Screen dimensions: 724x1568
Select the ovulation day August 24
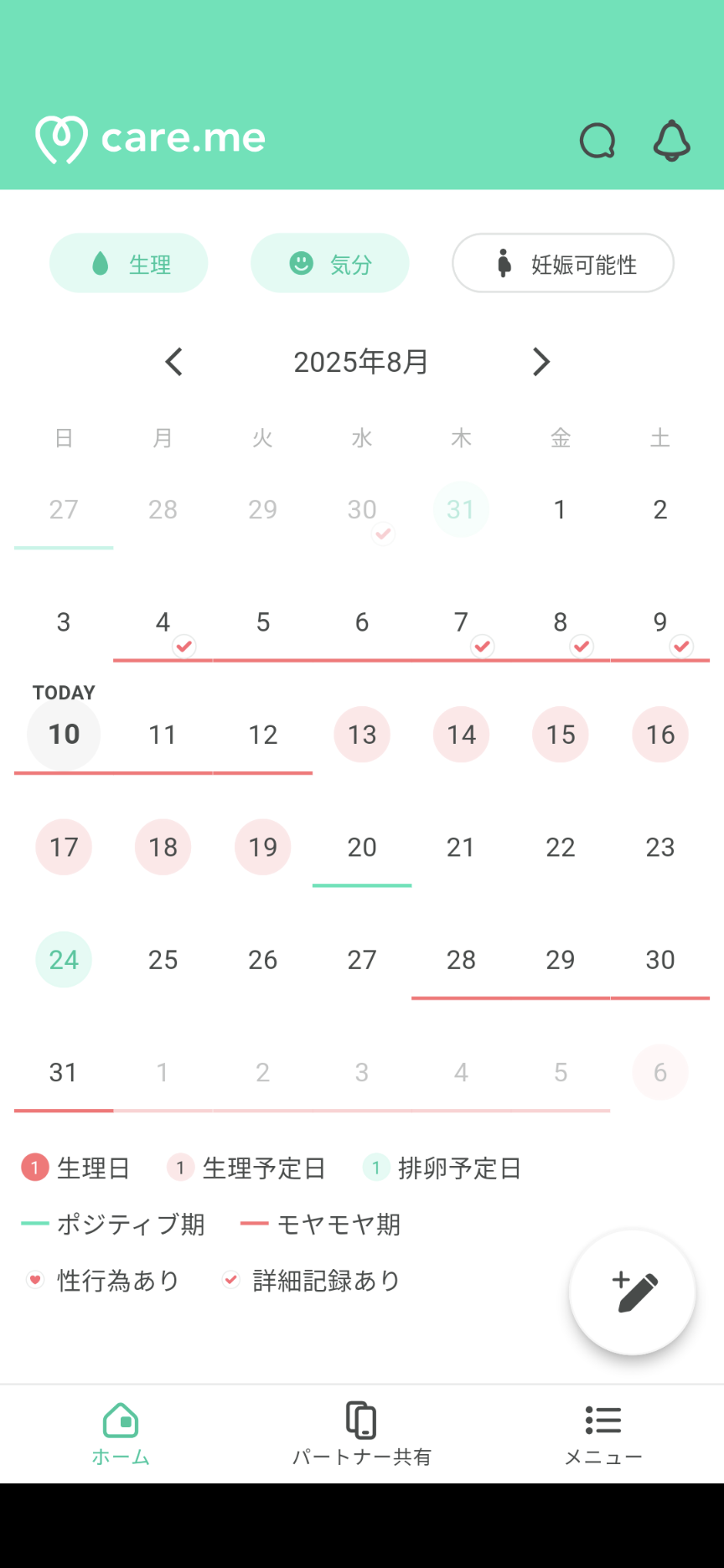click(64, 960)
